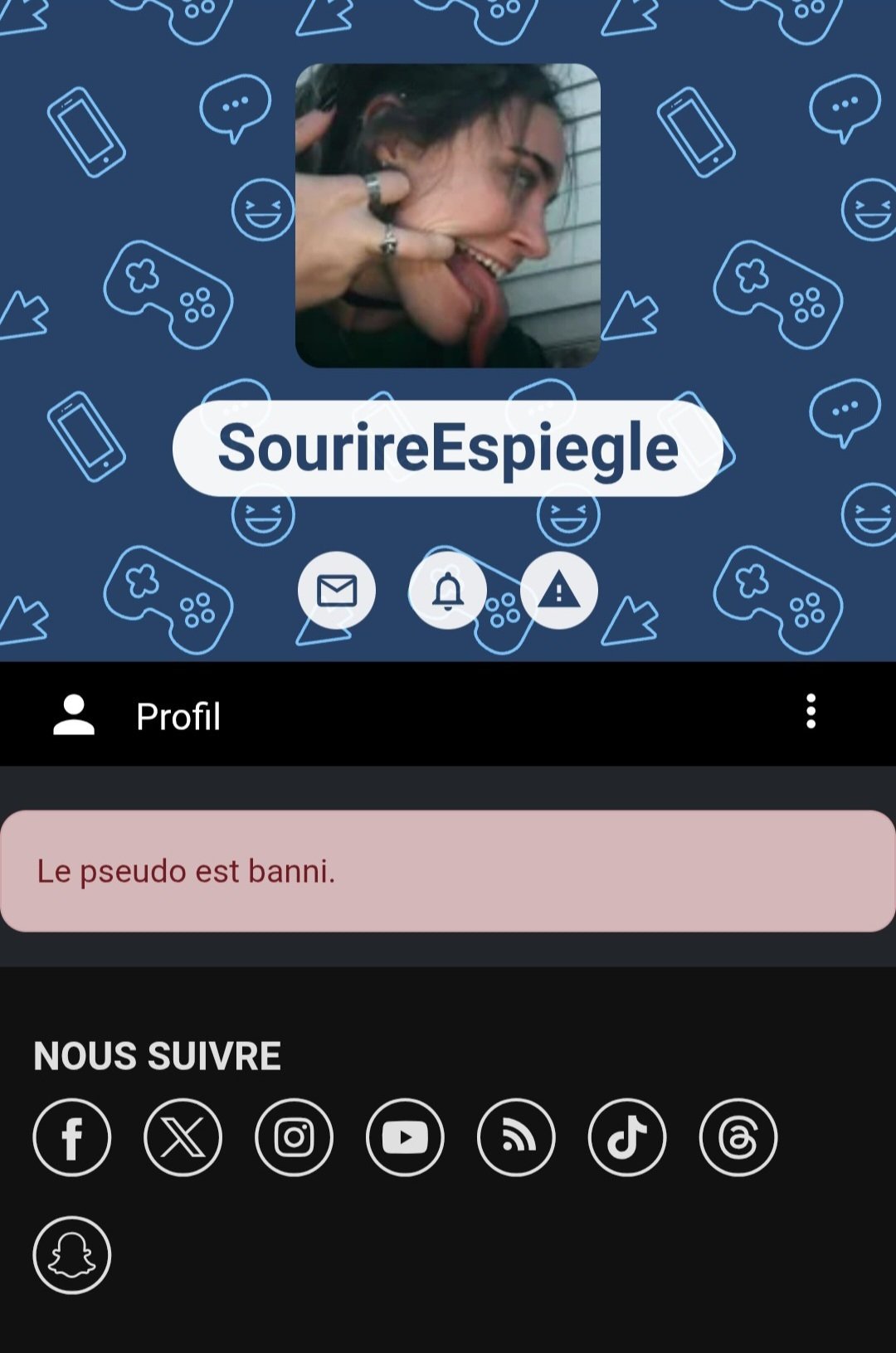Open the RSS feed icon
The height and width of the screenshot is (1353, 896).
pyautogui.click(x=516, y=1137)
